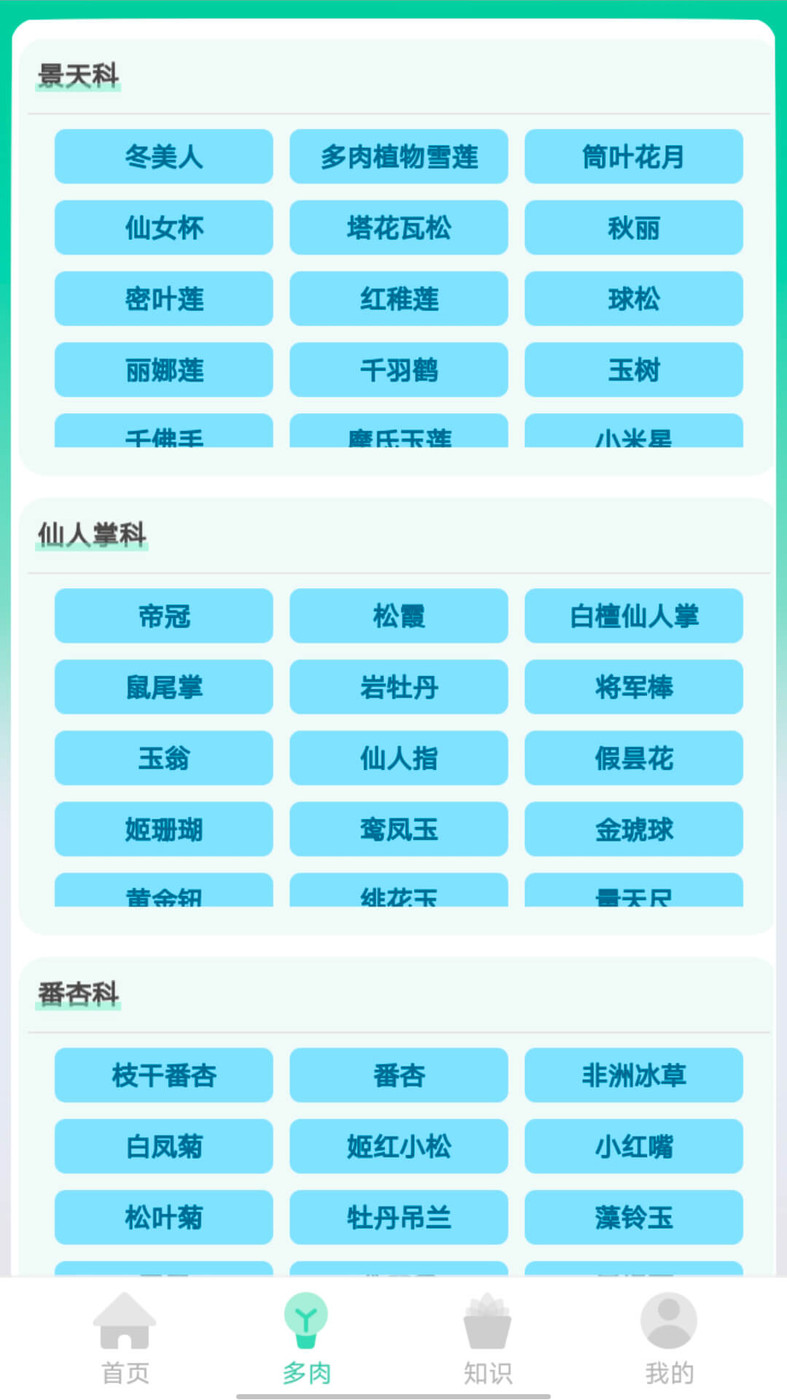Select 白檀仙人掌 chip
Screen dimensions: 787x1400
633,616
